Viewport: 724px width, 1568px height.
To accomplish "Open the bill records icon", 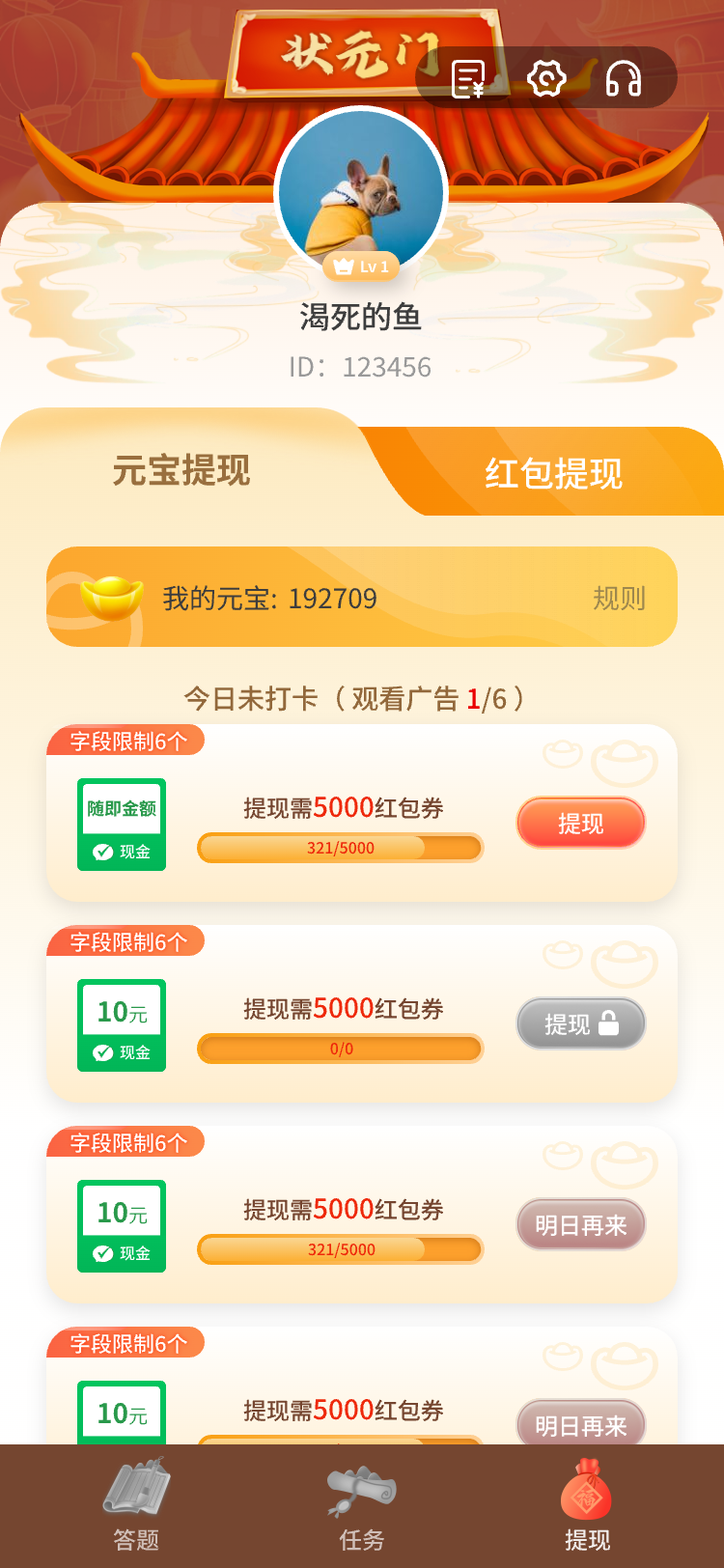I will click(468, 78).
